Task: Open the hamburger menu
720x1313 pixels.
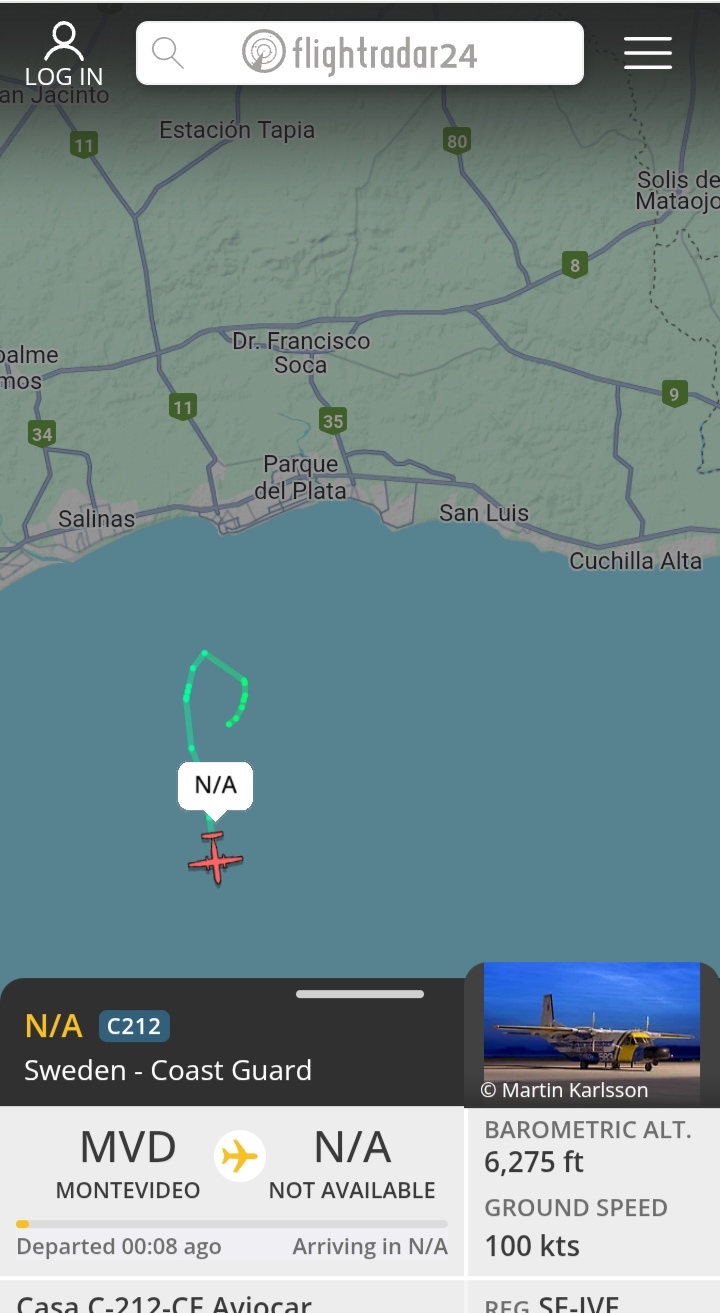Action: tap(648, 53)
